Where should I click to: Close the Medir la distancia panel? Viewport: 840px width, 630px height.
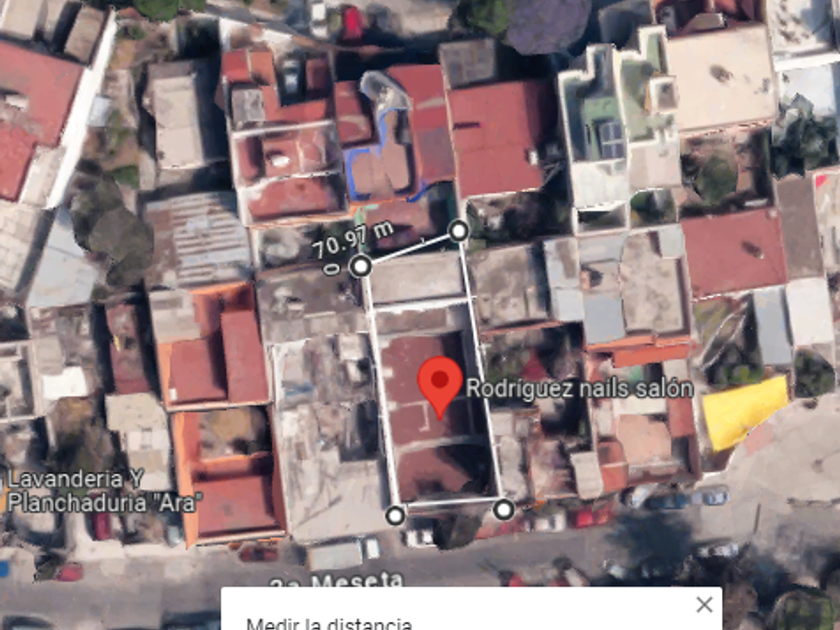(704, 604)
